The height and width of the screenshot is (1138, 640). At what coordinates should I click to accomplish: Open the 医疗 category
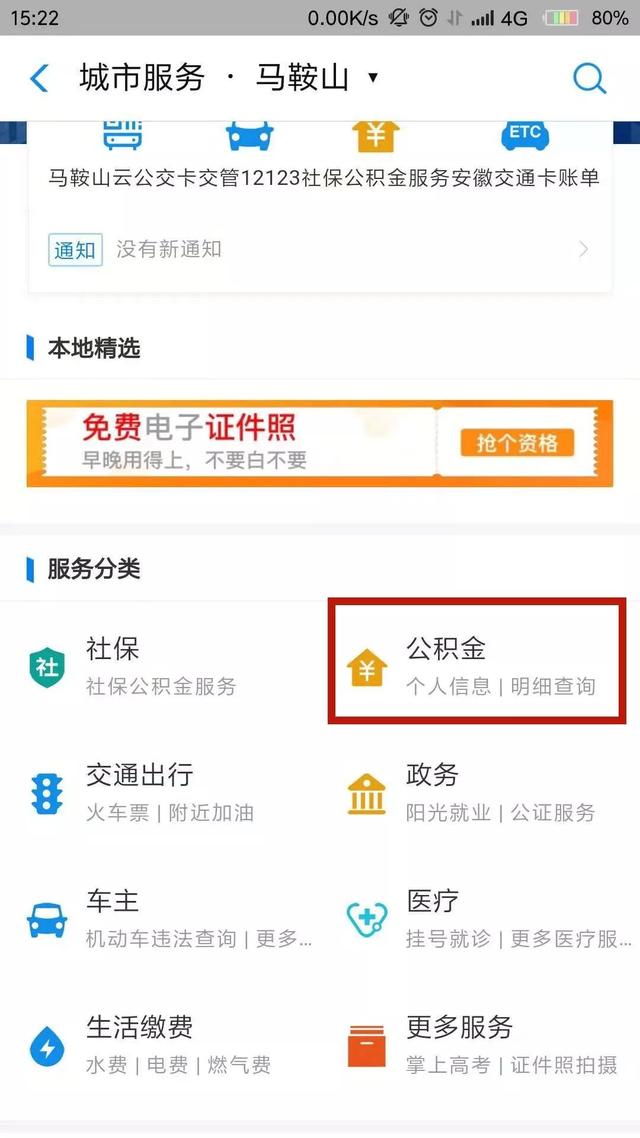(x=478, y=918)
